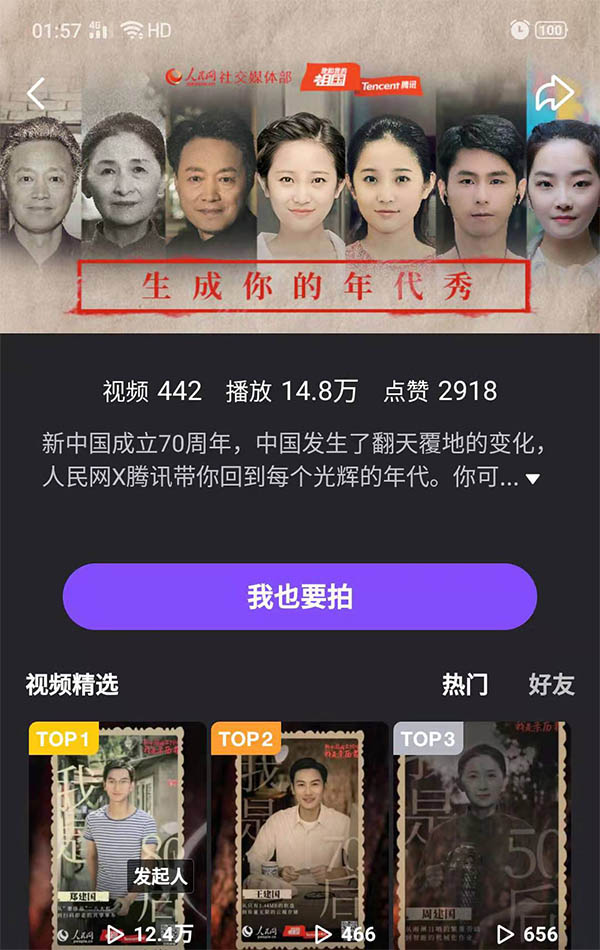This screenshot has height=950, width=600.
Task: Open the TOP1 video by 郑建国
Action: pos(116,835)
